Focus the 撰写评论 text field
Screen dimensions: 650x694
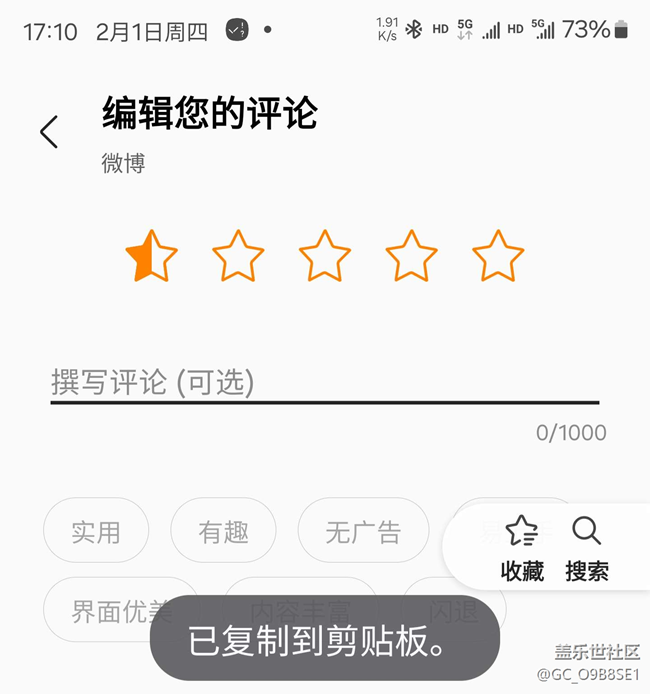pos(324,382)
